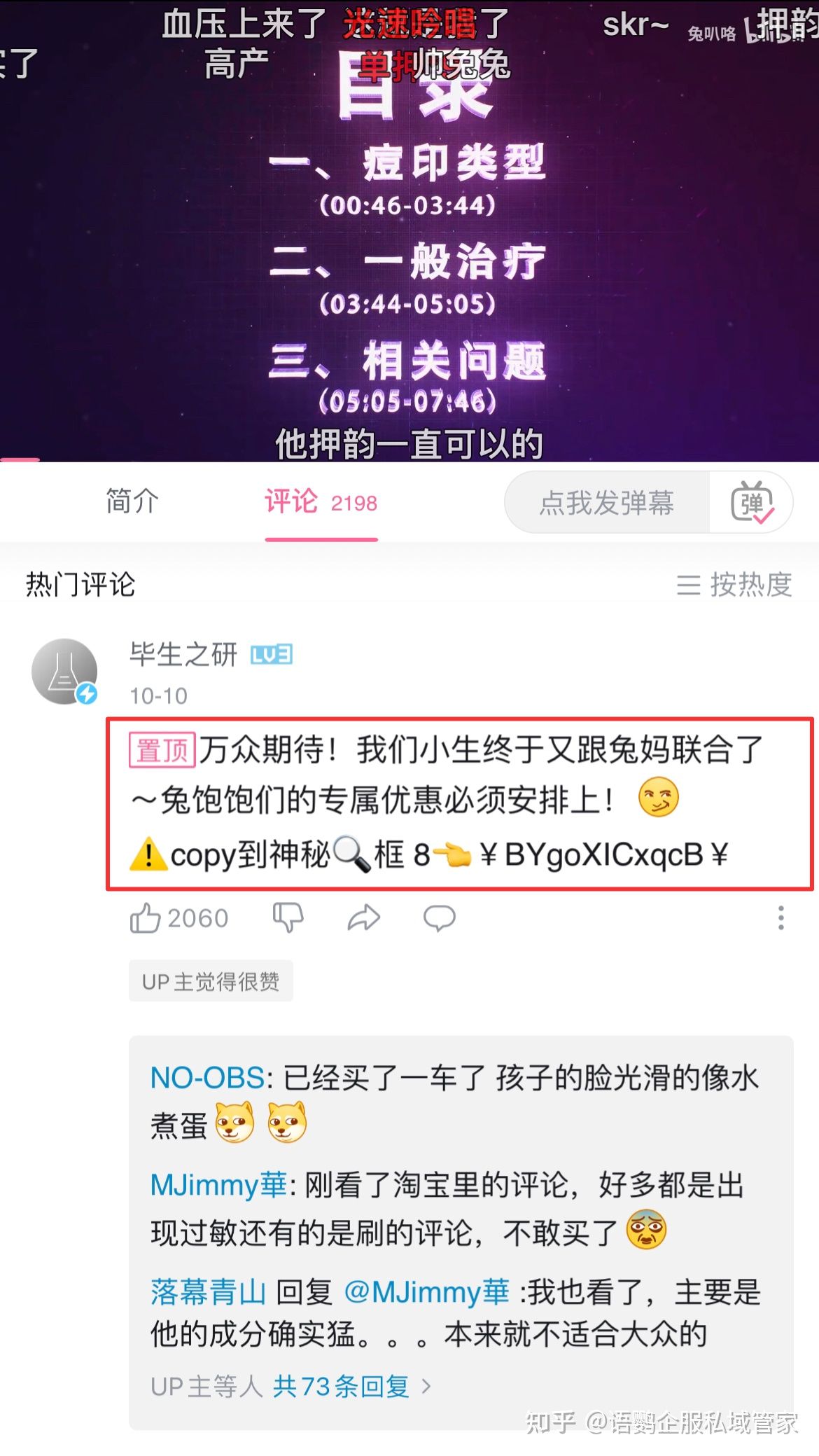Tap the 点我发弹幕 input box
This screenshot has height=1456, width=819.
(x=606, y=503)
